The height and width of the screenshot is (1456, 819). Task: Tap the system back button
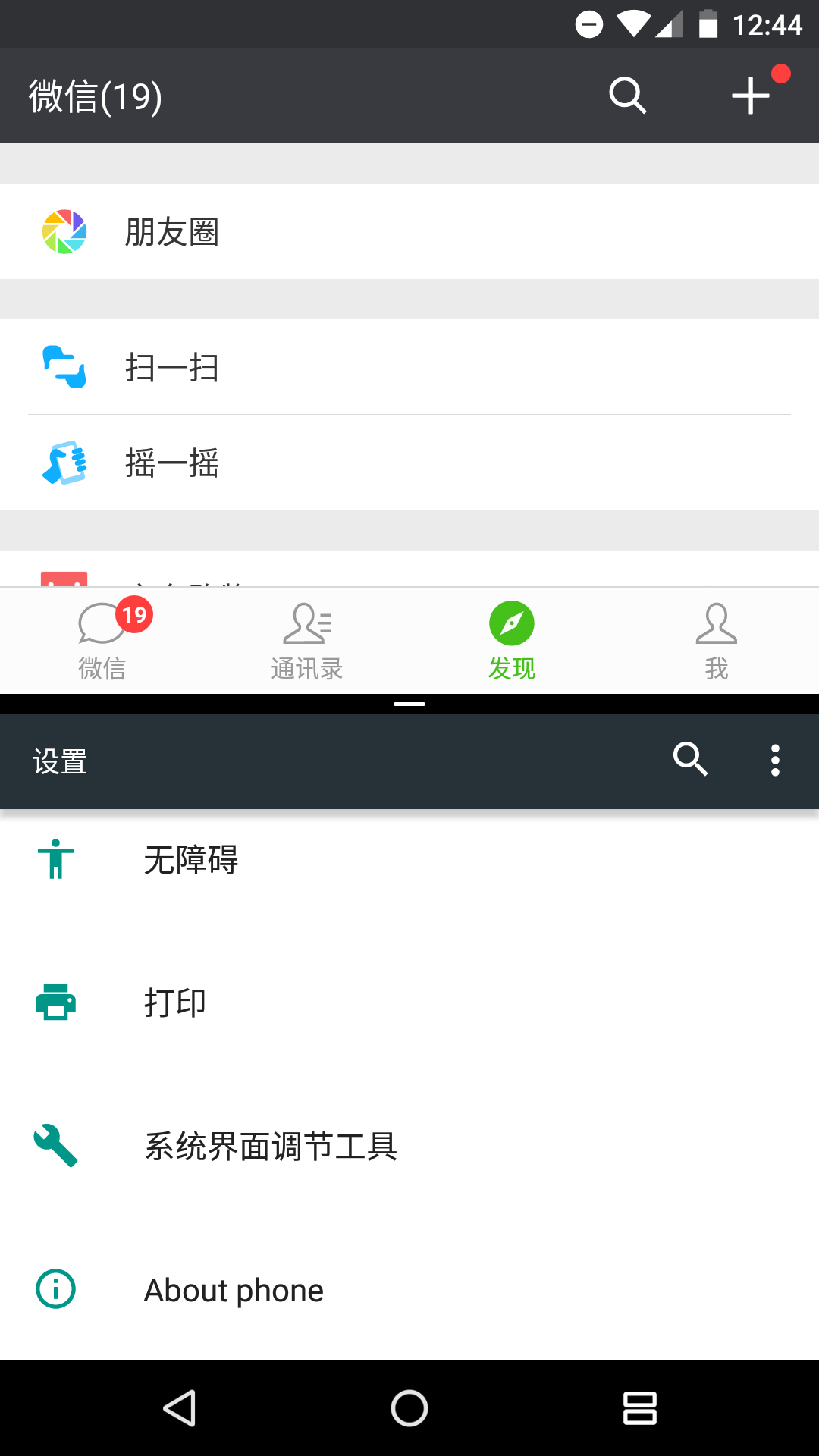click(180, 1408)
